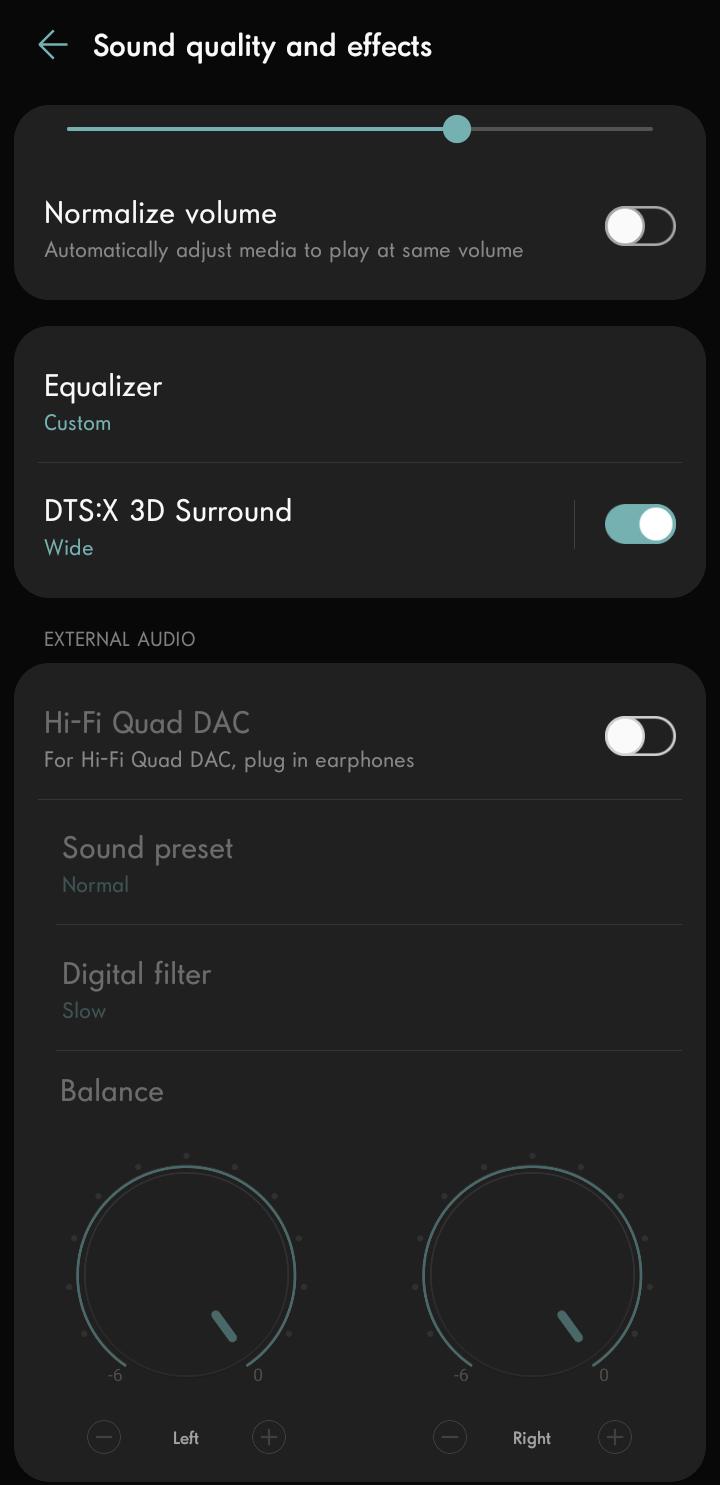Click the Balance setting label
This screenshot has height=1485, width=720.
coord(112,1091)
